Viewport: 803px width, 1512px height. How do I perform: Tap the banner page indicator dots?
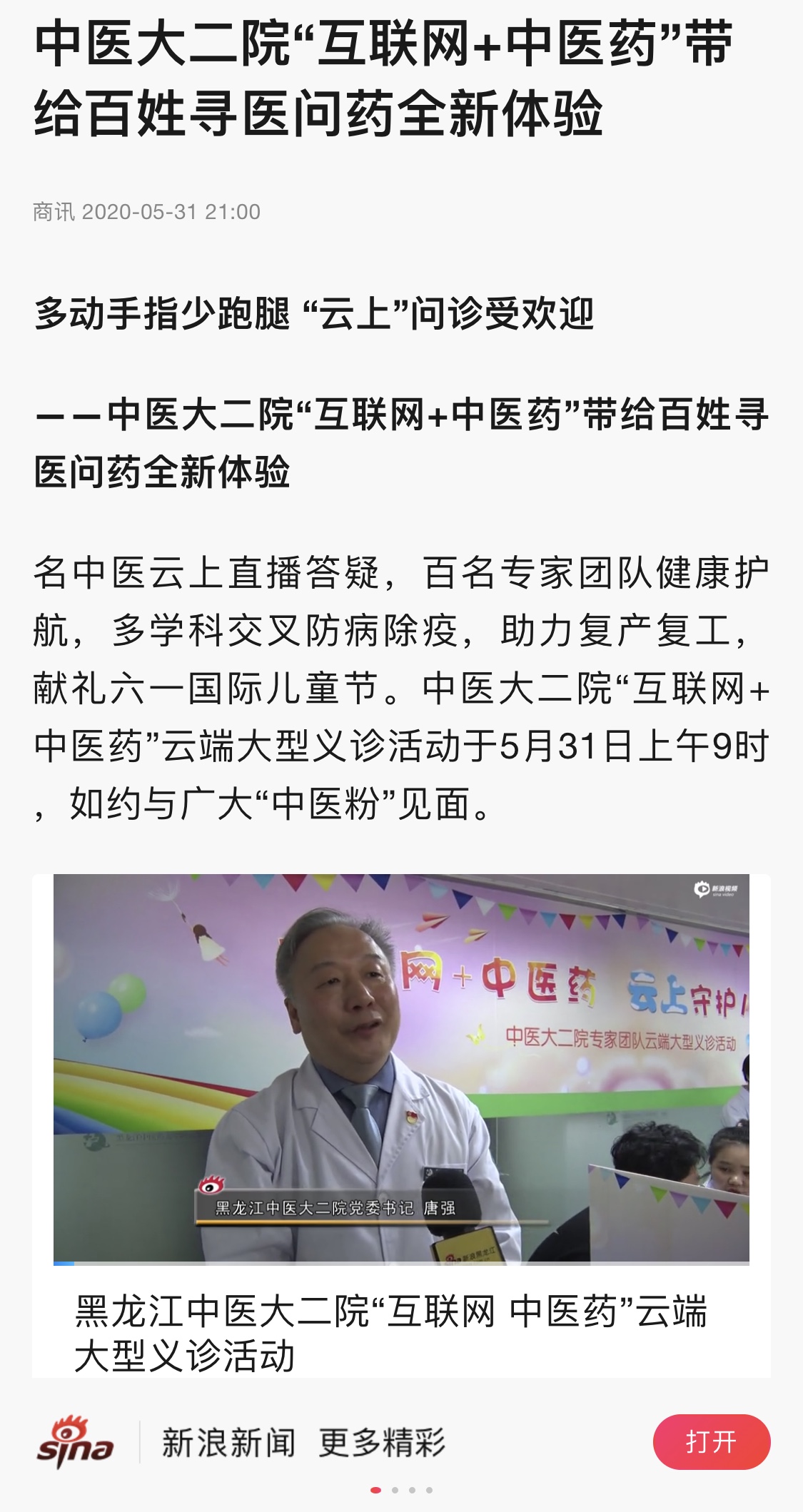coord(401,1490)
